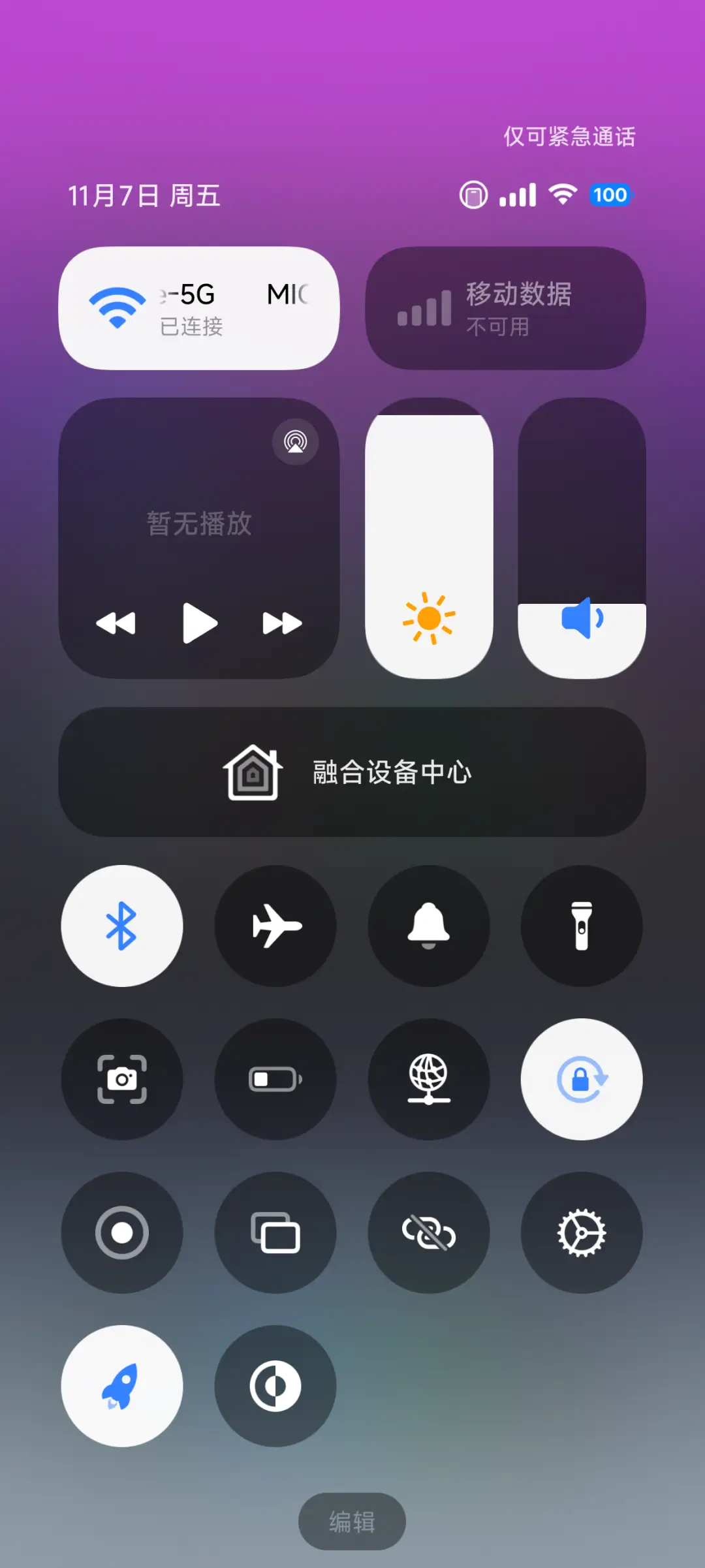Open the floating window control

click(275, 1232)
